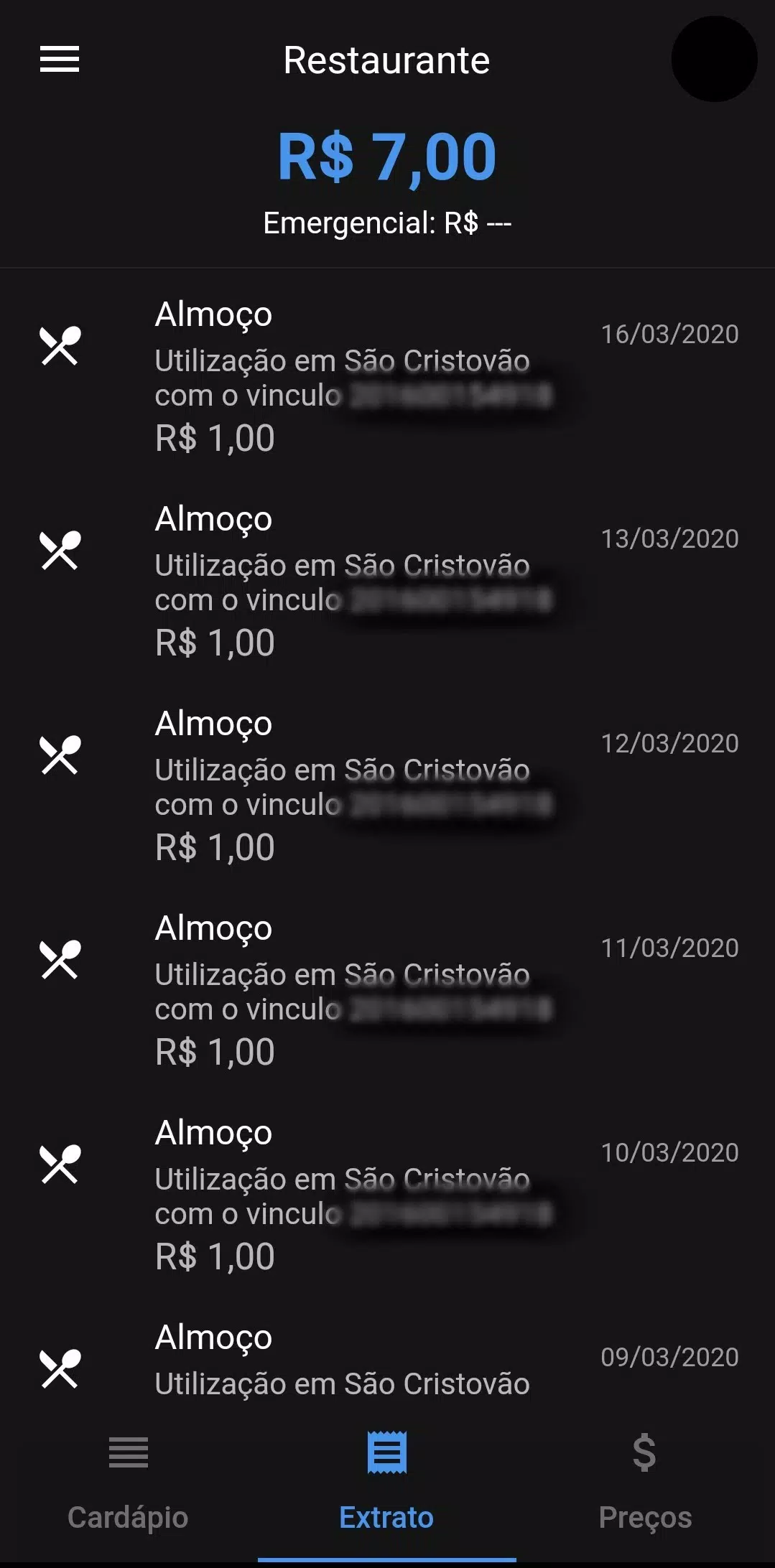
Task: Open the Almoço entry from 16/03/2020
Action: click(387, 375)
